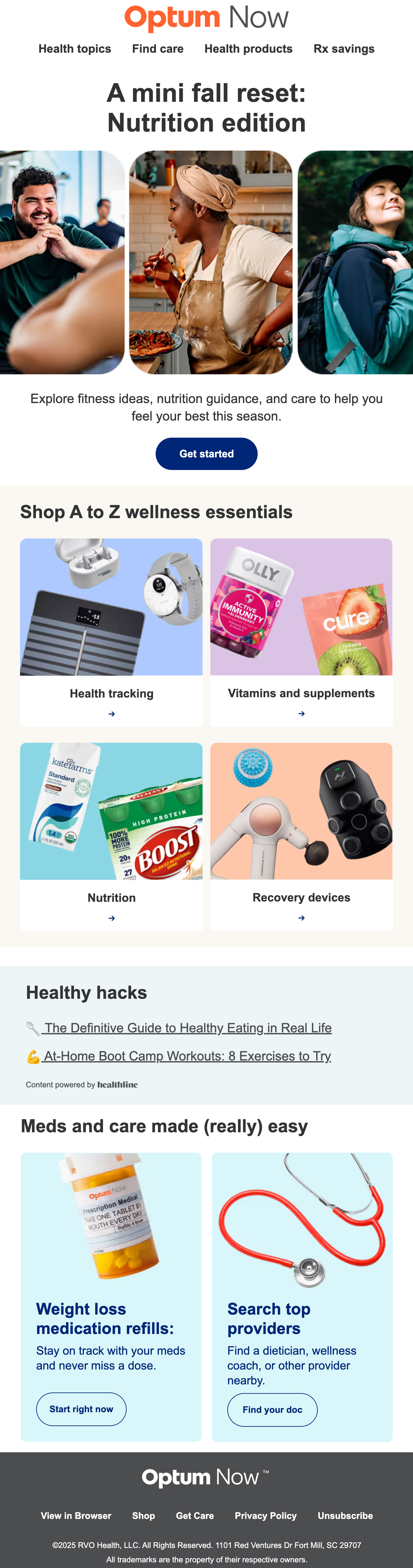The image size is (413, 1568).
Task: Open the Shop link in the footer
Action: coord(144,1515)
